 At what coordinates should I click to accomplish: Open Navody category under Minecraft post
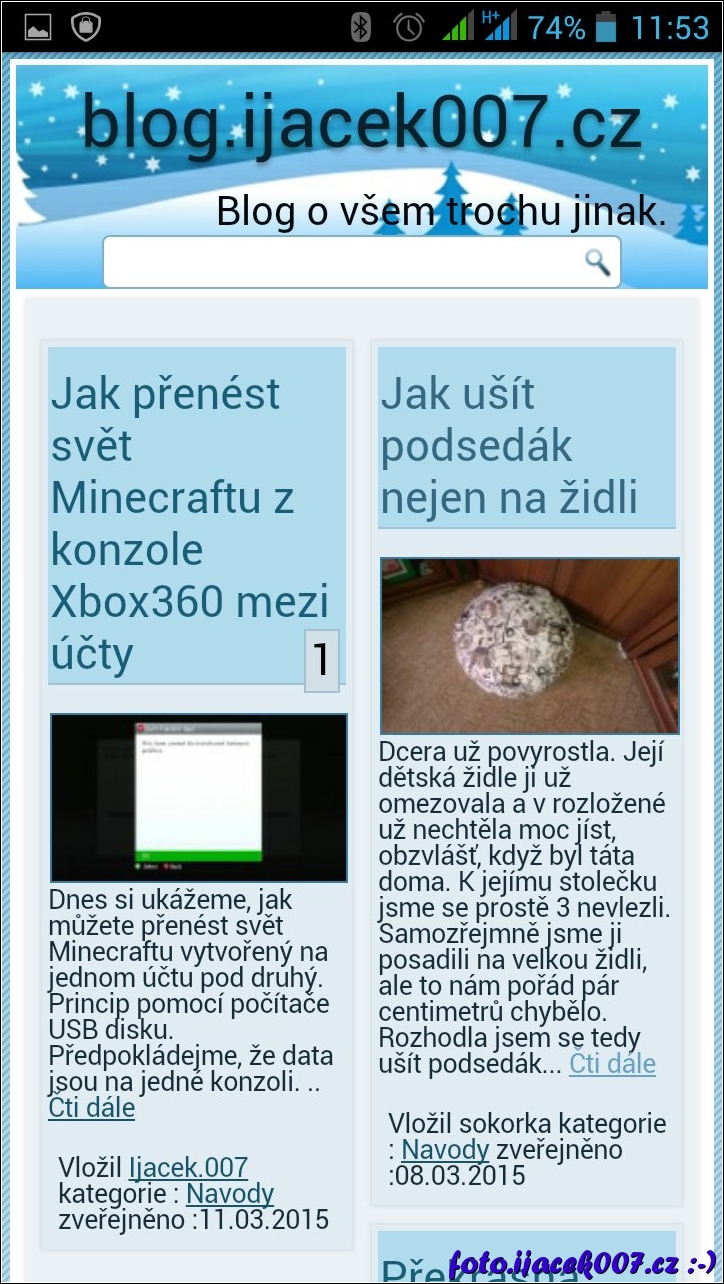tap(230, 1193)
